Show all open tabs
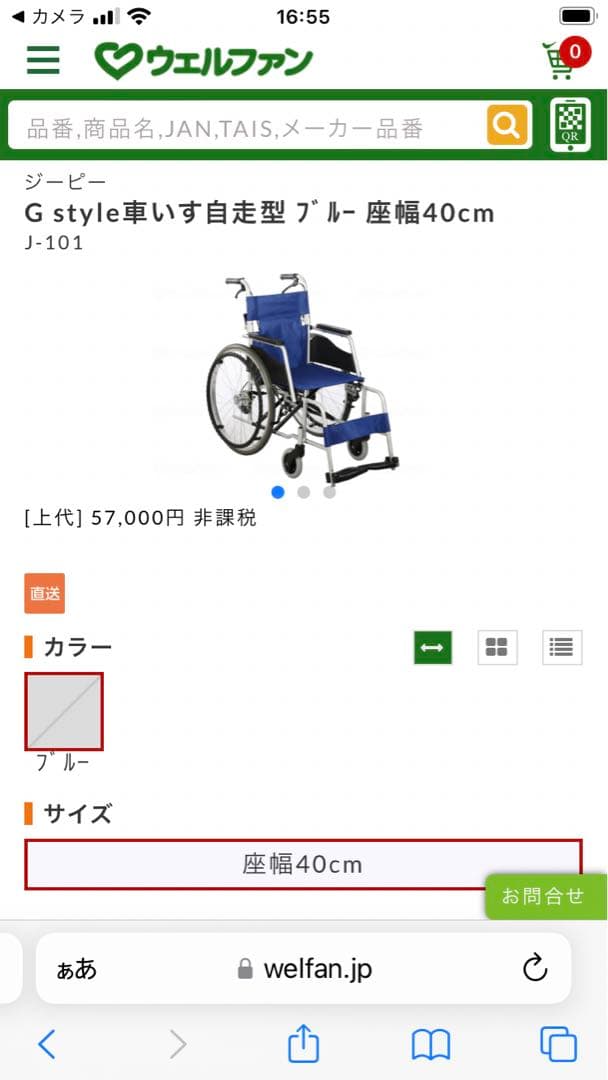Image resolution: width=608 pixels, height=1080 pixels. click(x=558, y=1044)
